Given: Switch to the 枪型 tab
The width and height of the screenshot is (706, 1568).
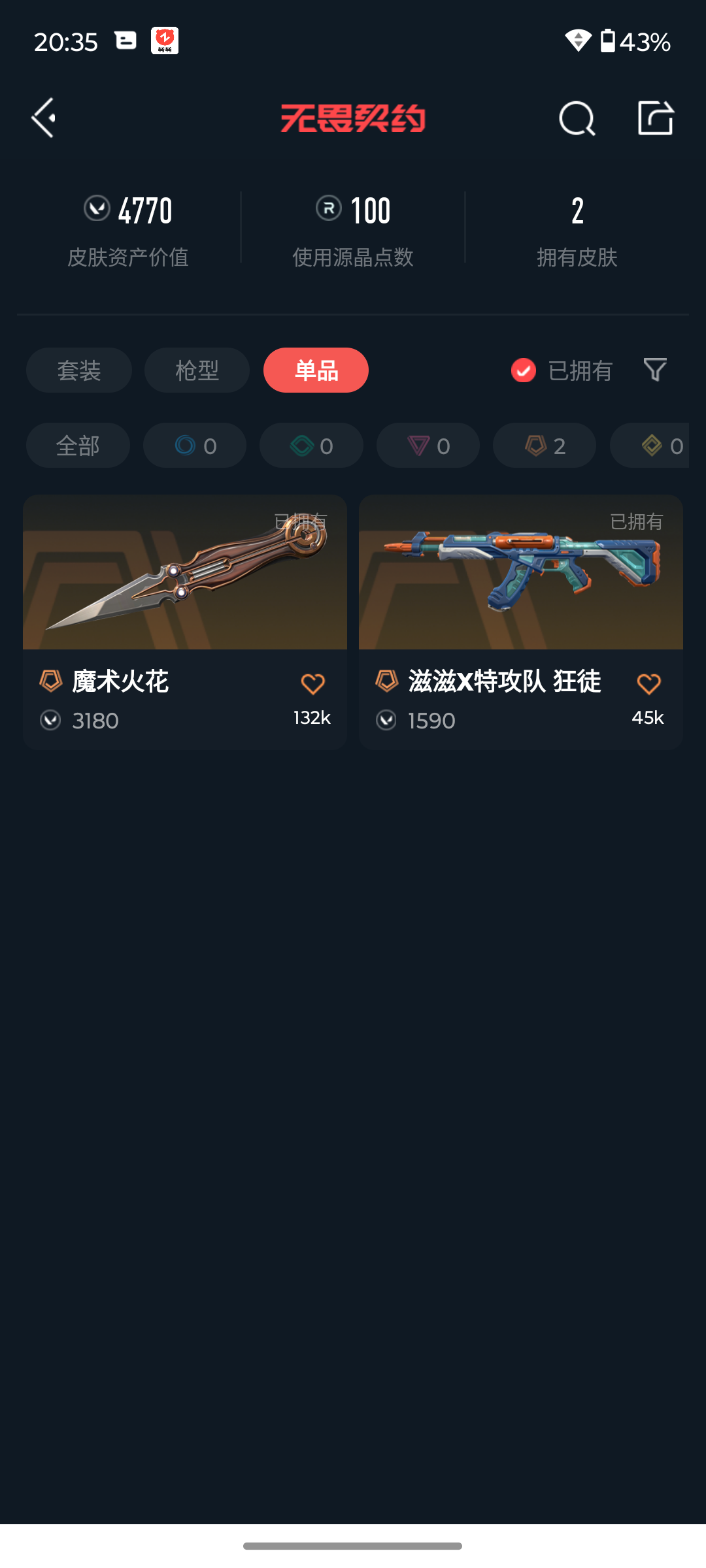Looking at the screenshot, I should [197, 370].
